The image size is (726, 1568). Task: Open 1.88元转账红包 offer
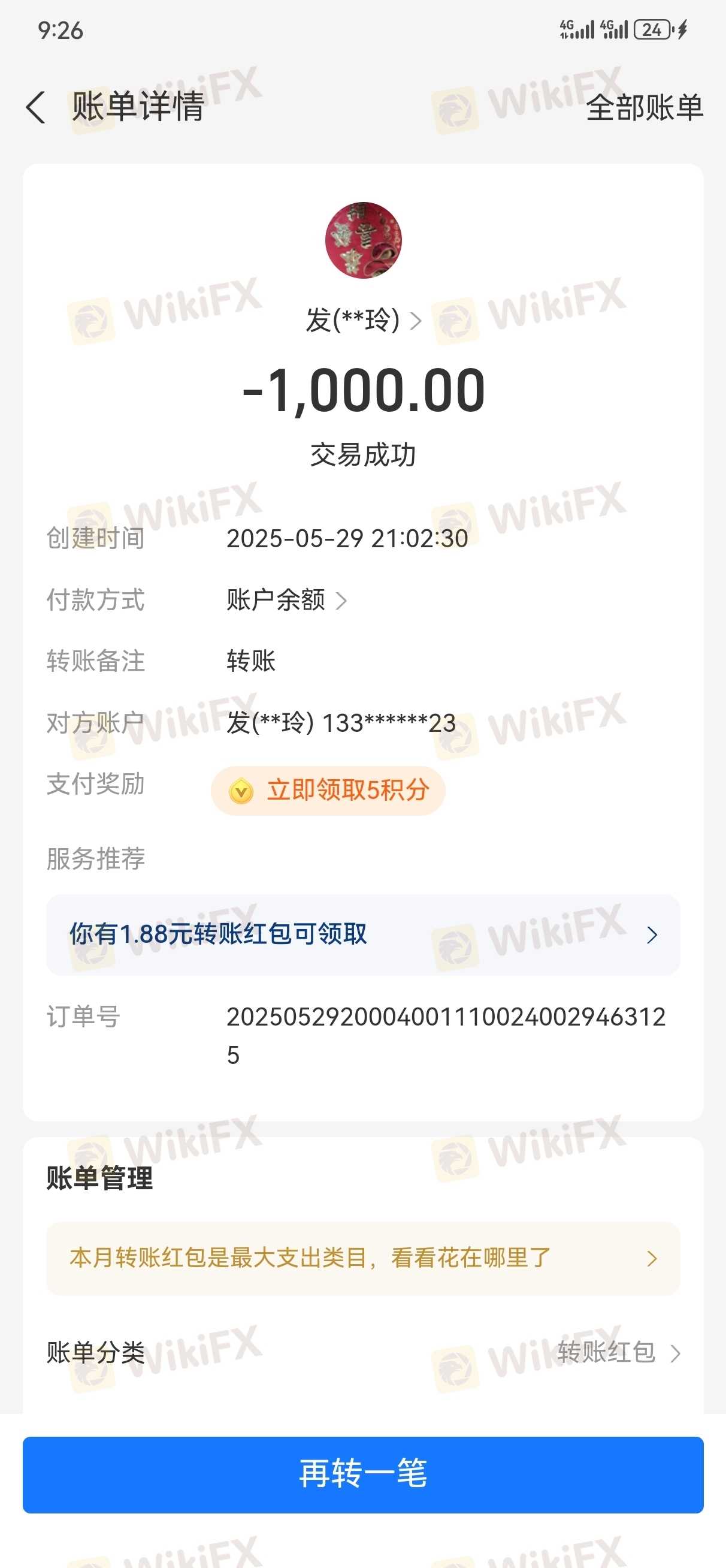(362, 934)
